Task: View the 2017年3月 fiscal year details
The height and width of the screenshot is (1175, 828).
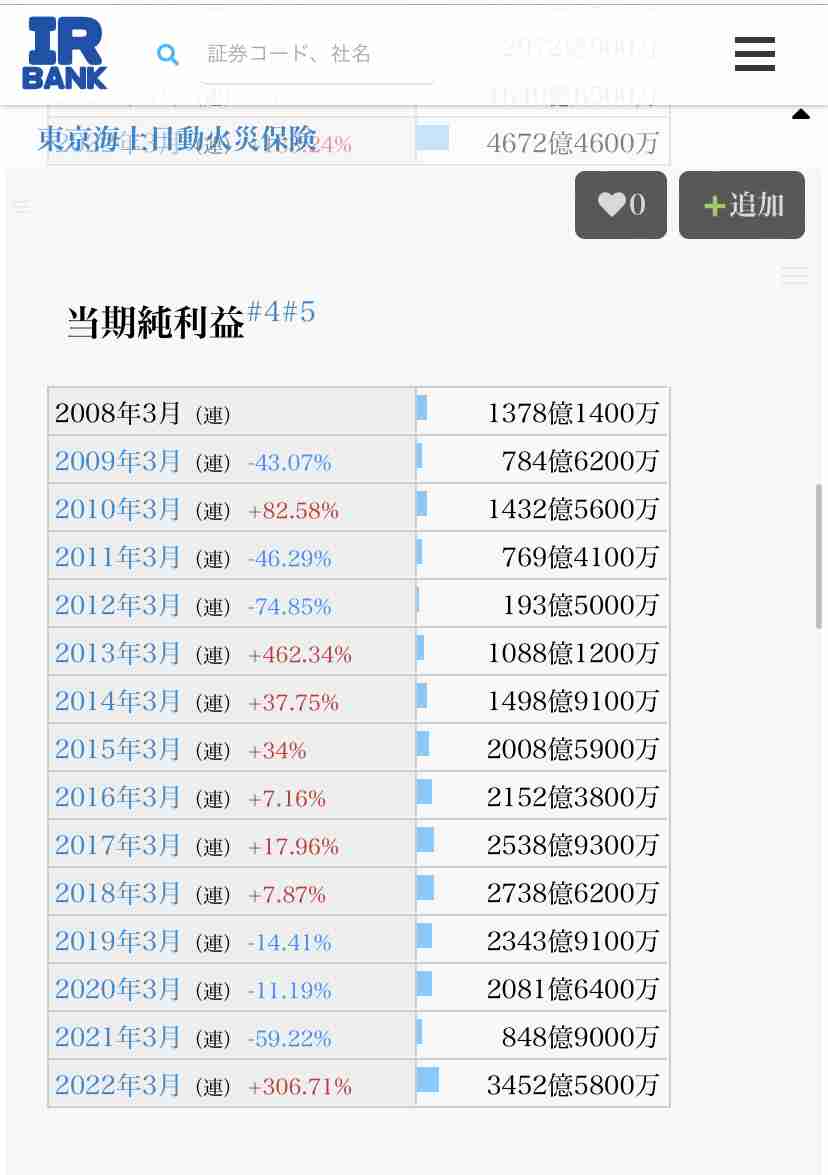Action: [118, 845]
